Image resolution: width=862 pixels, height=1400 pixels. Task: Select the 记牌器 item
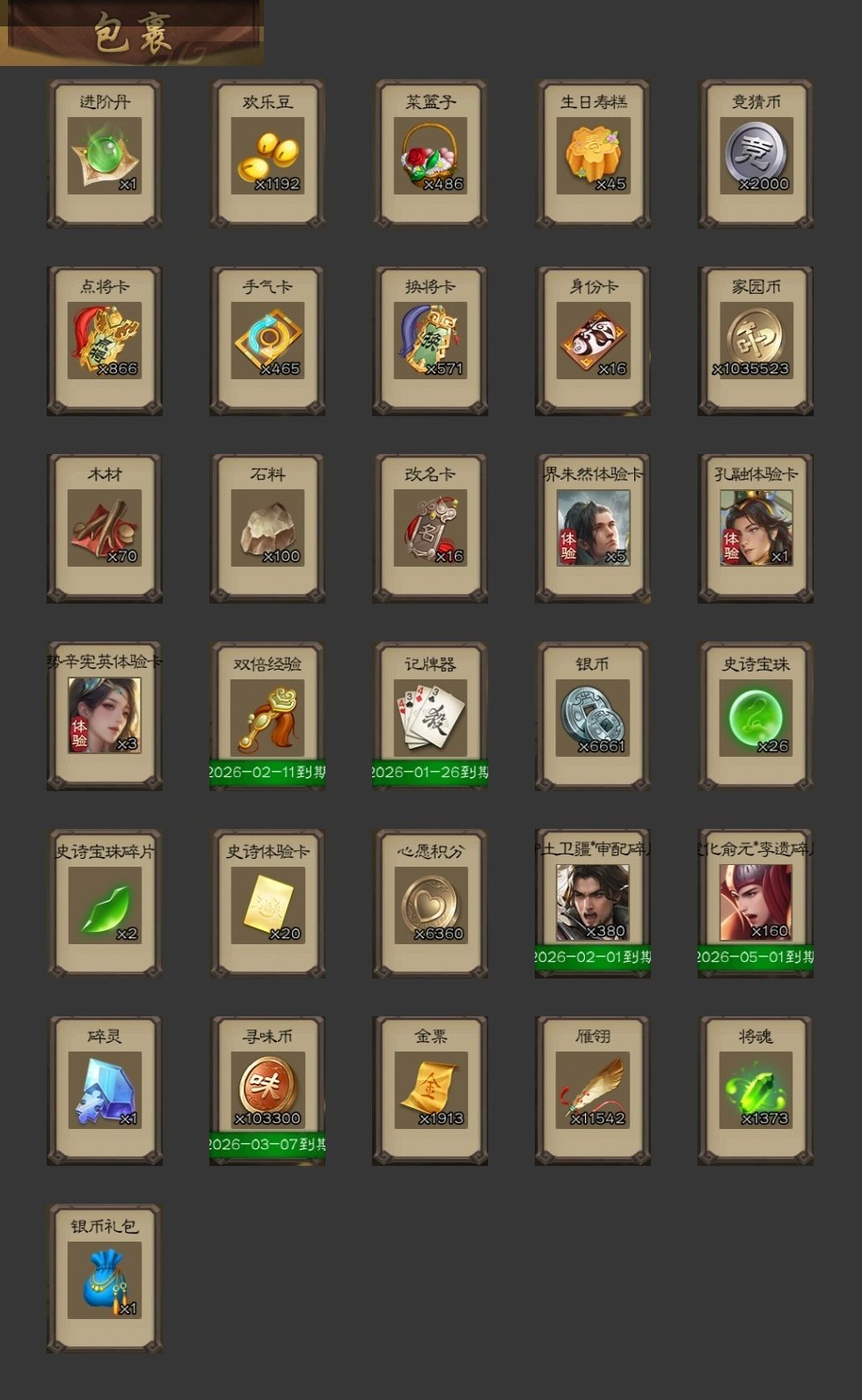pos(430,716)
